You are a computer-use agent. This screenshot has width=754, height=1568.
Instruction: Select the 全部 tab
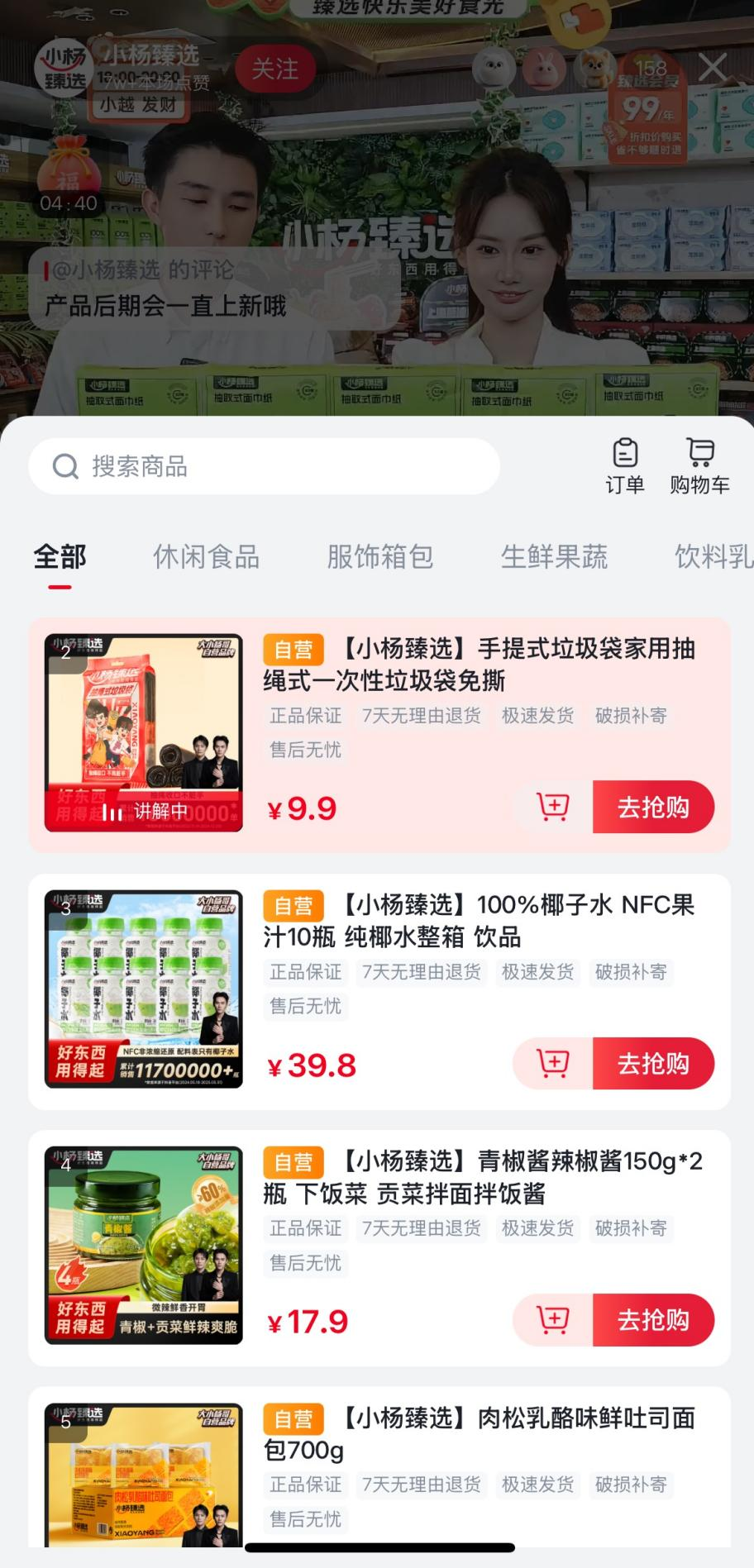coord(60,557)
